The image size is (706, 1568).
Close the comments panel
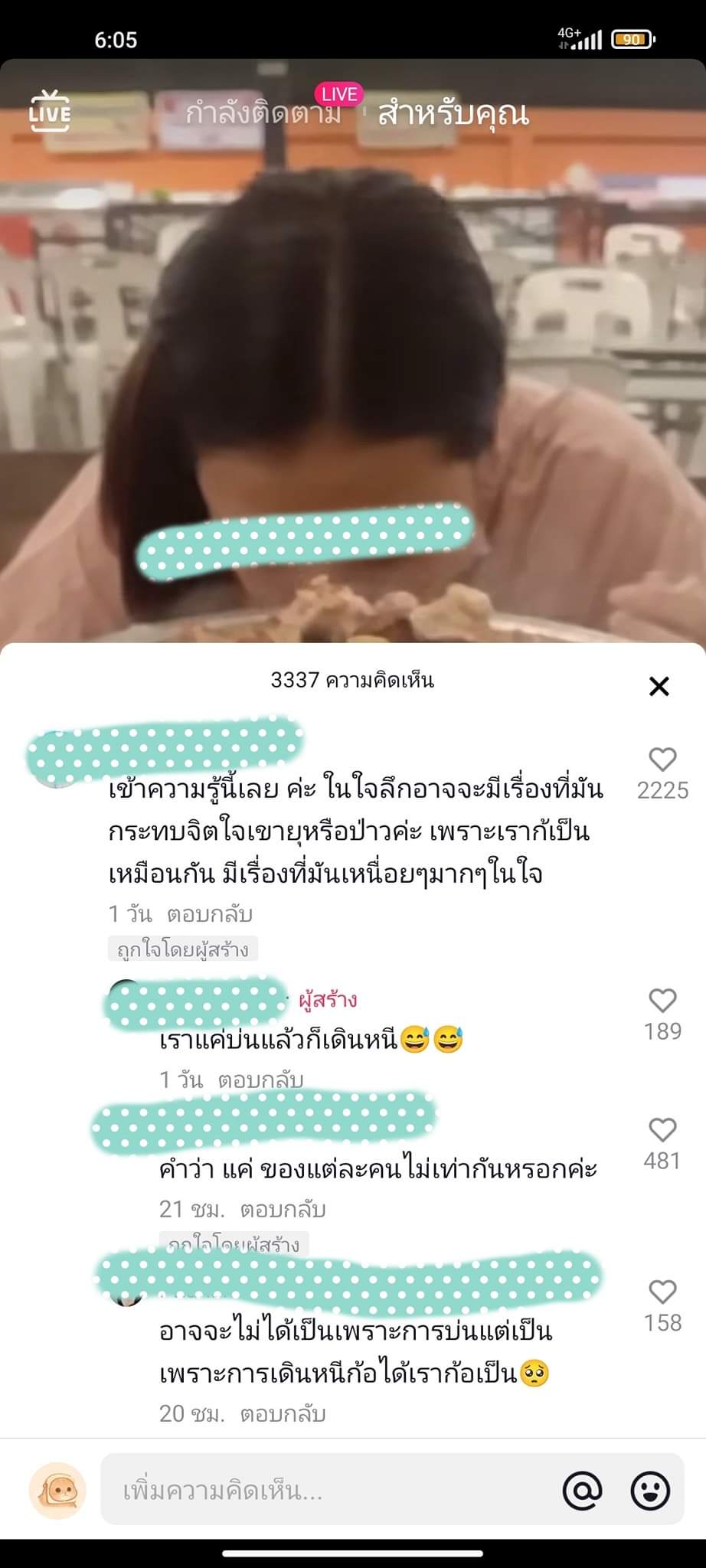(659, 686)
